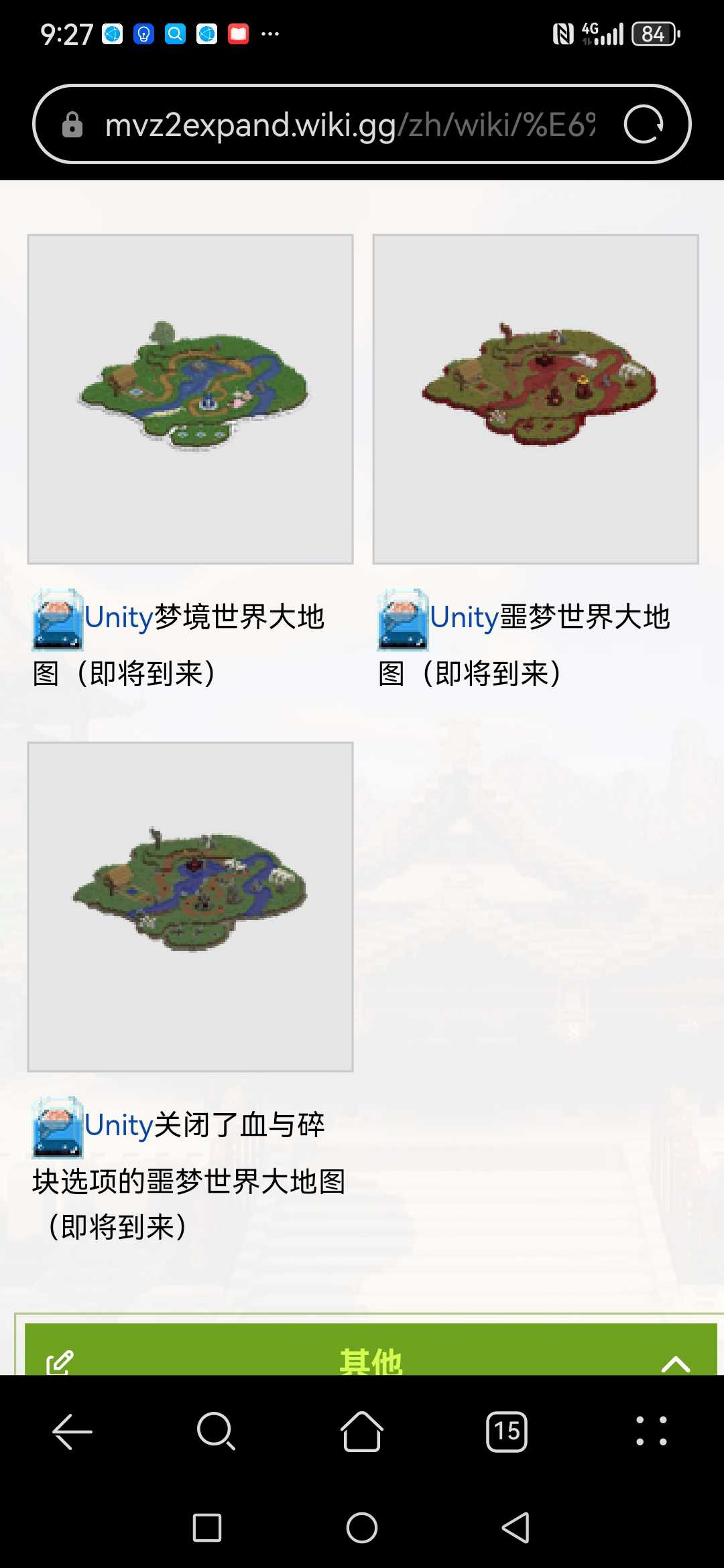Image resolution: width=724 pixels, height=1568 pixels.
Task: Reload the page with the refresh icon
Action: coord(644,125)
